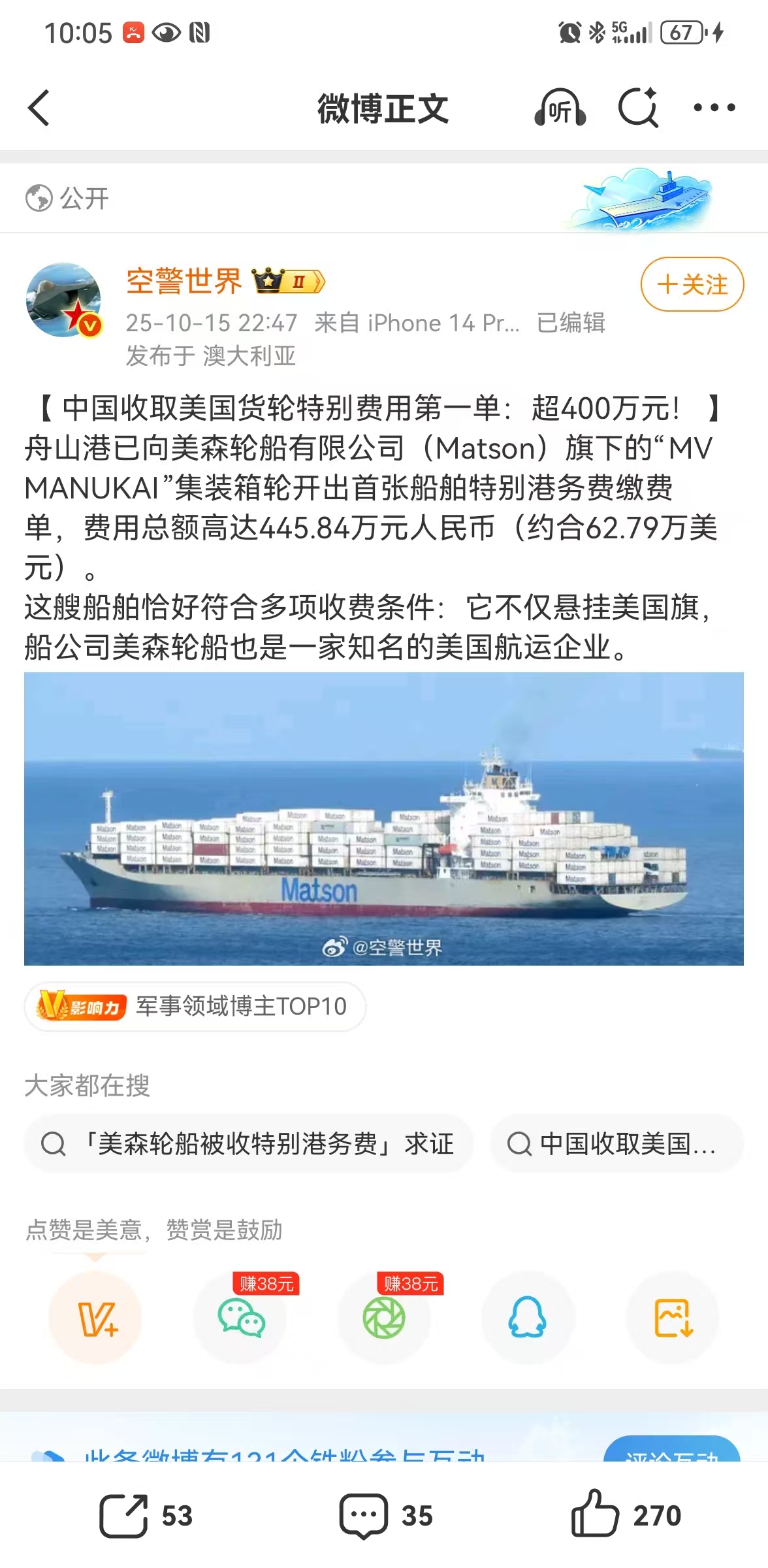Open the username 空警世界 link
Viewport: 768px width, 1568px height.
point(184,282)
